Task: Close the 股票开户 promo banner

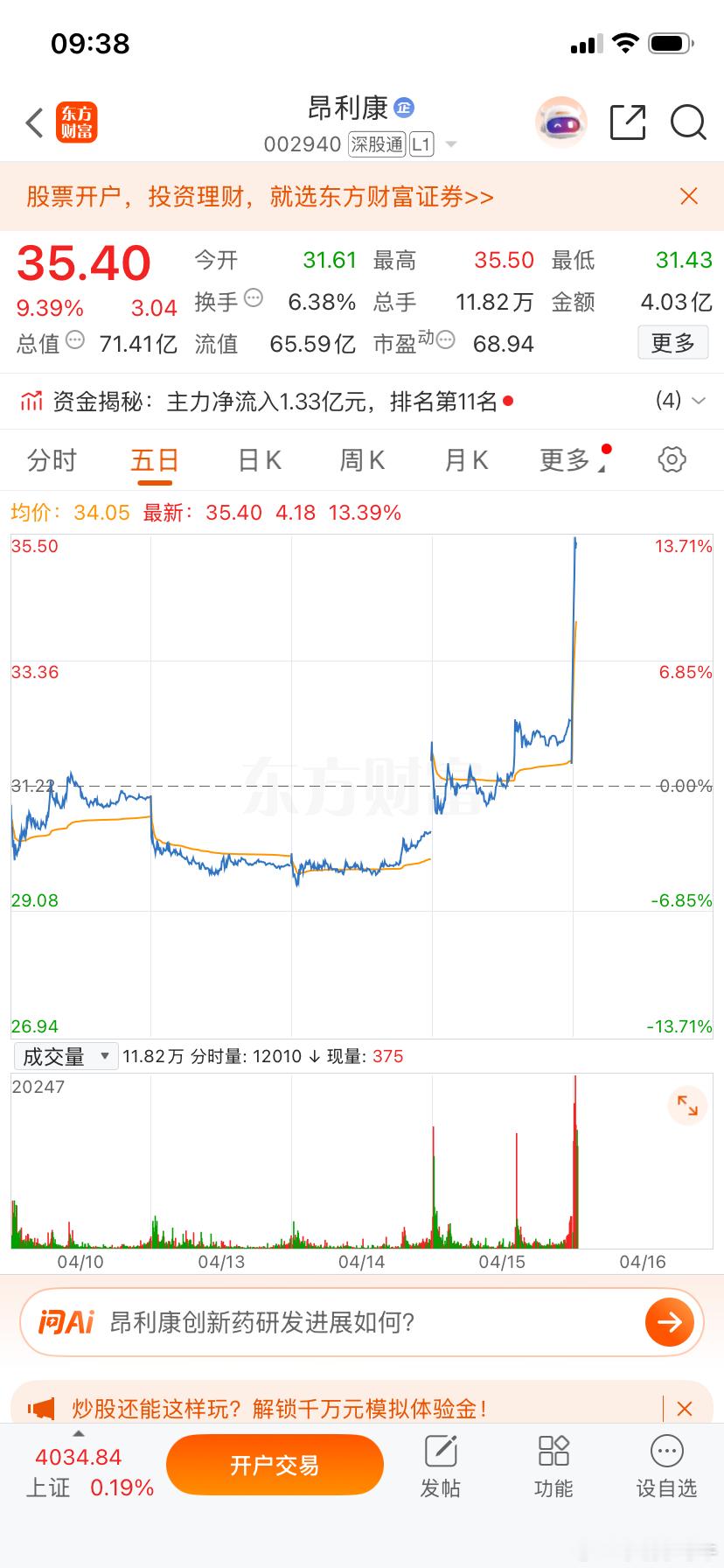Action: pos(688,196)
